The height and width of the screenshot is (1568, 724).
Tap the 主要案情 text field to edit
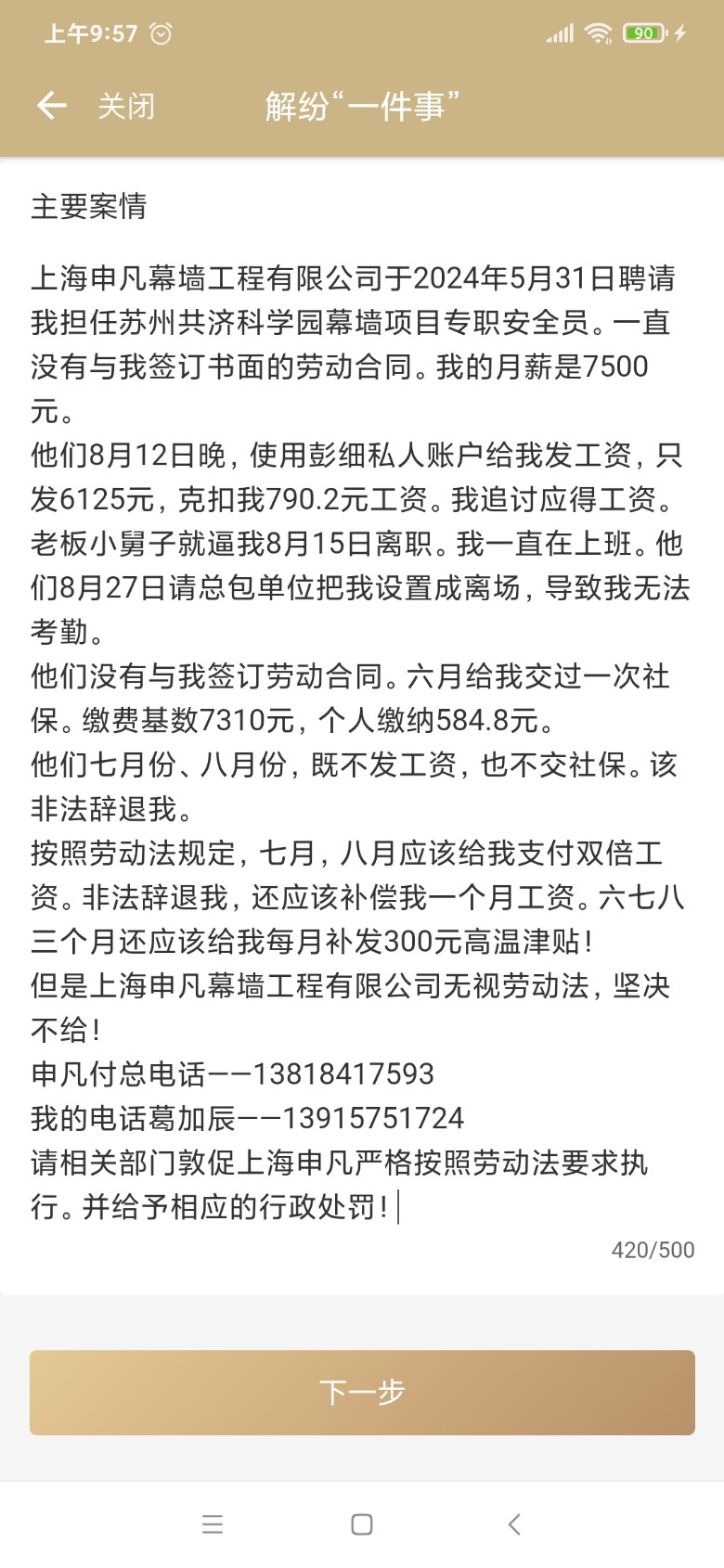coord(360,742)
